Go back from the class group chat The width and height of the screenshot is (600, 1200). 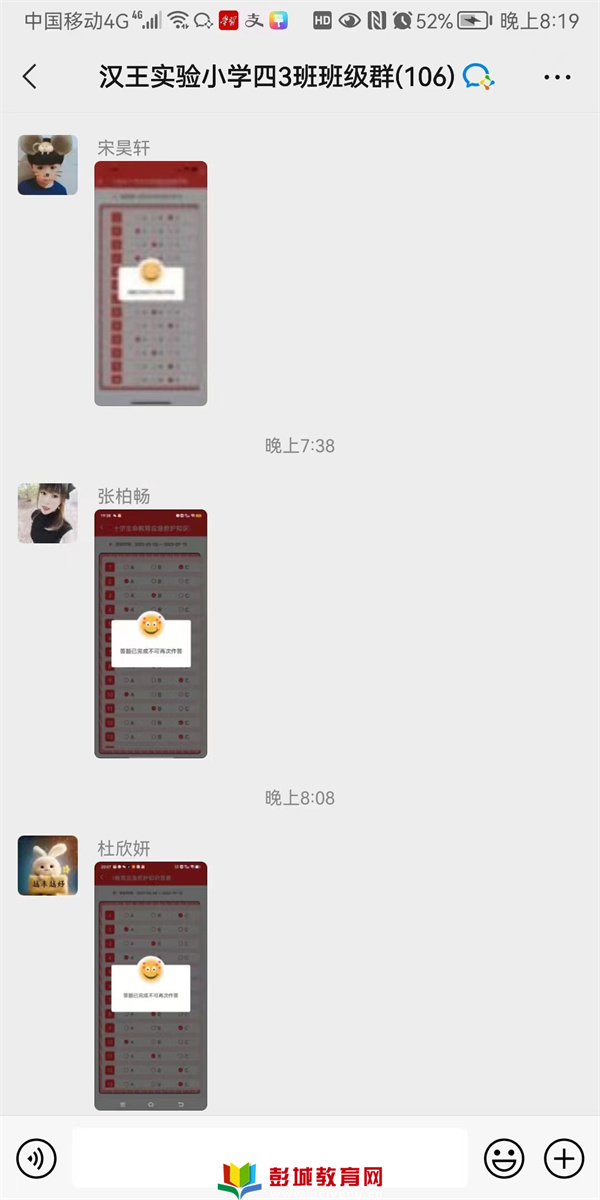[30, 77]
